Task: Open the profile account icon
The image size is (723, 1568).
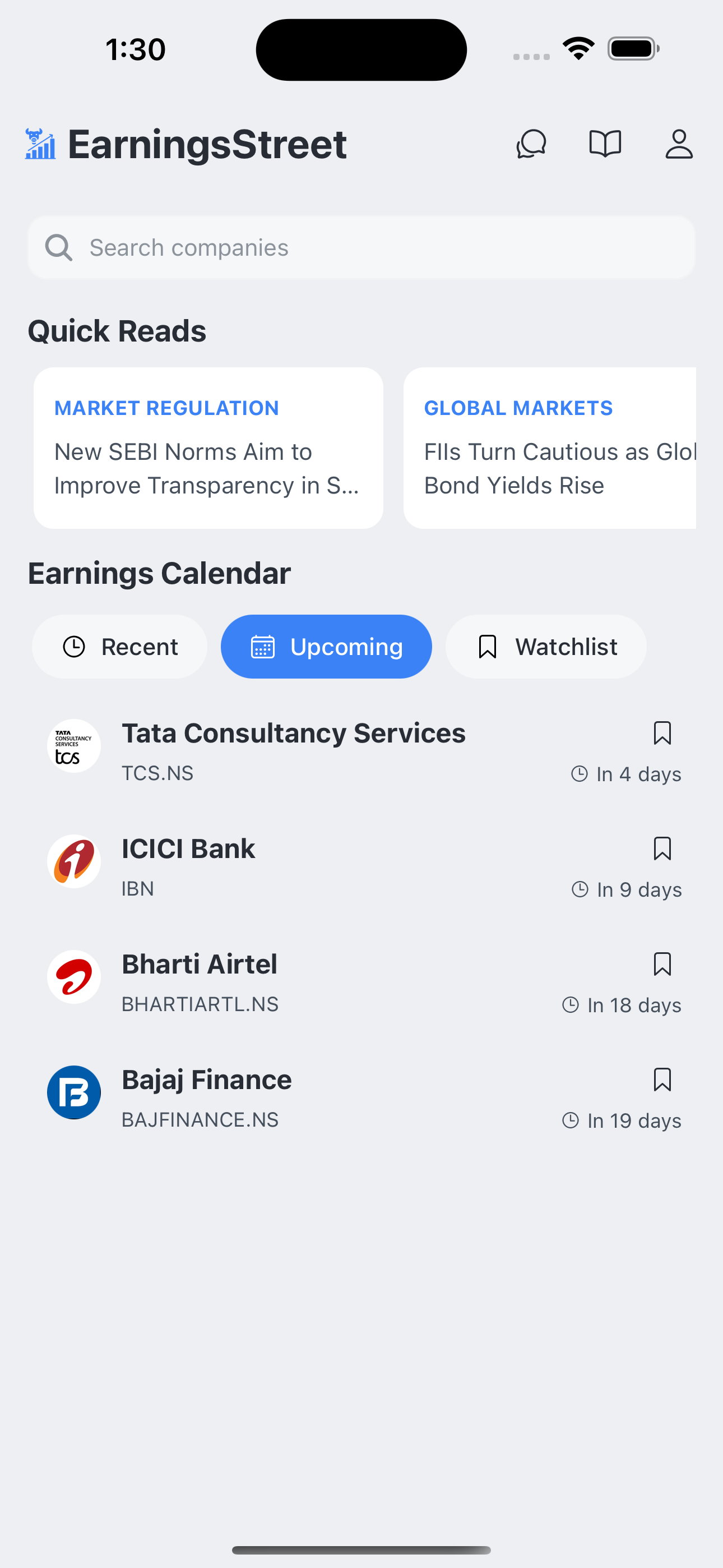Action: click(679, 144)
